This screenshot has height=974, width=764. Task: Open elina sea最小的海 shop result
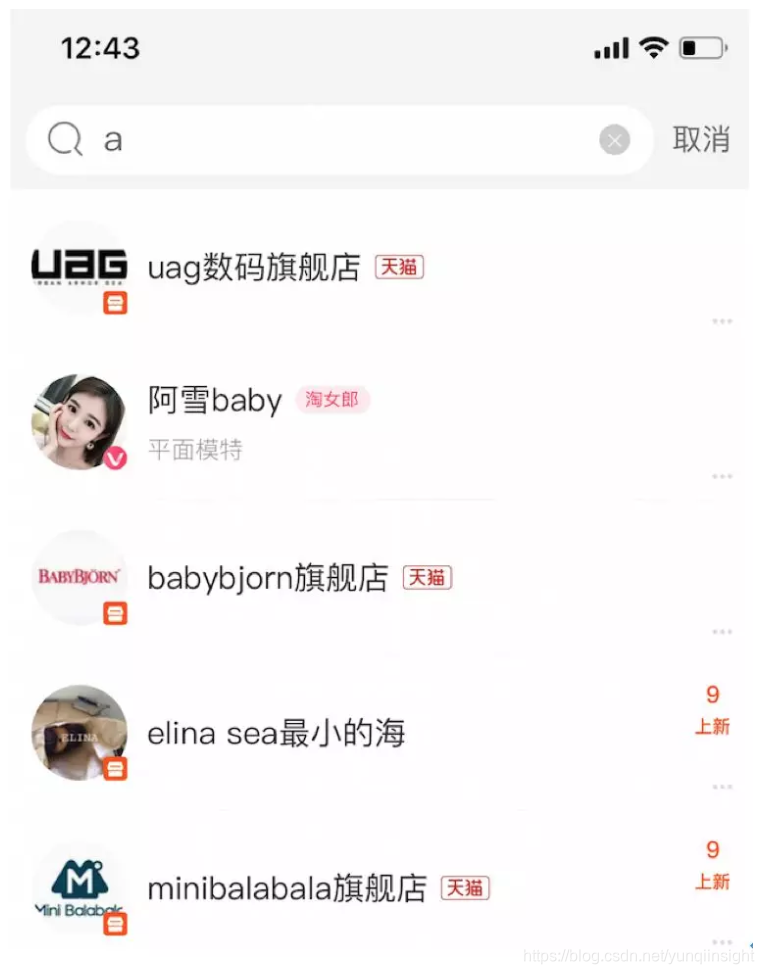tap(276, 734)
